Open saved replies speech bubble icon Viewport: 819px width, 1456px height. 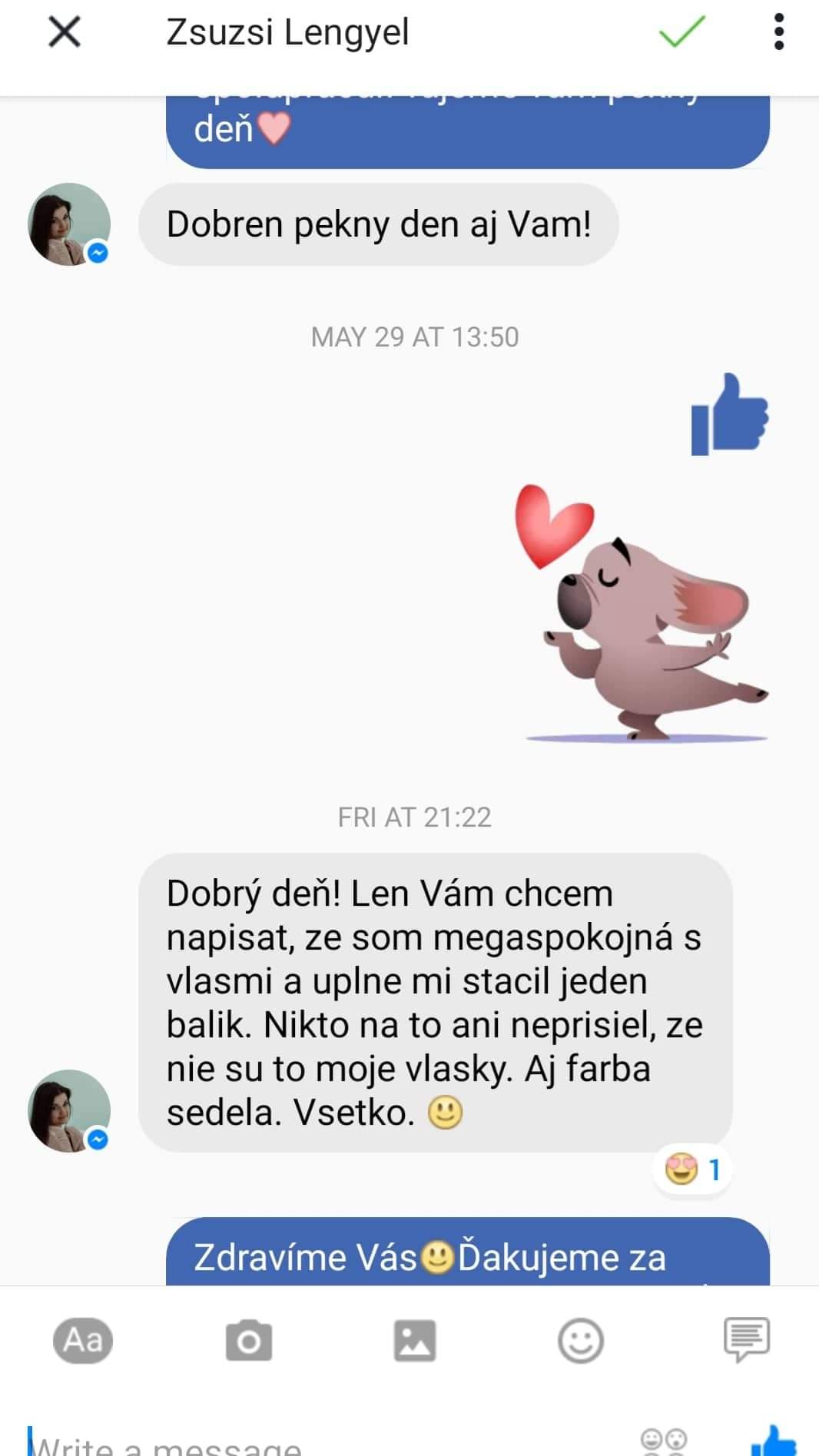click(x=747, y=1340)
